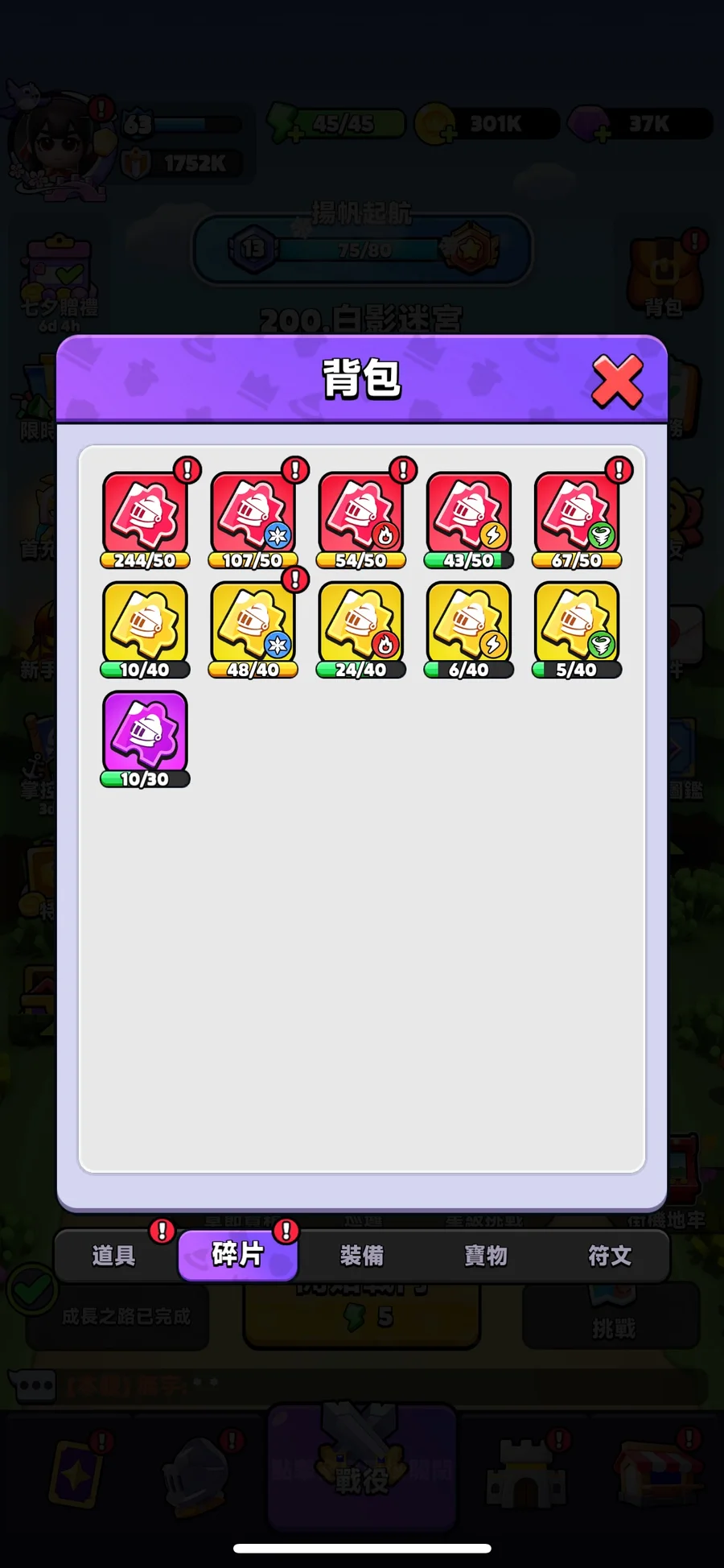Select the yellow fire shard 24/40
The width and height of the screenshot is (724, 1568).
tap(360, 629)
